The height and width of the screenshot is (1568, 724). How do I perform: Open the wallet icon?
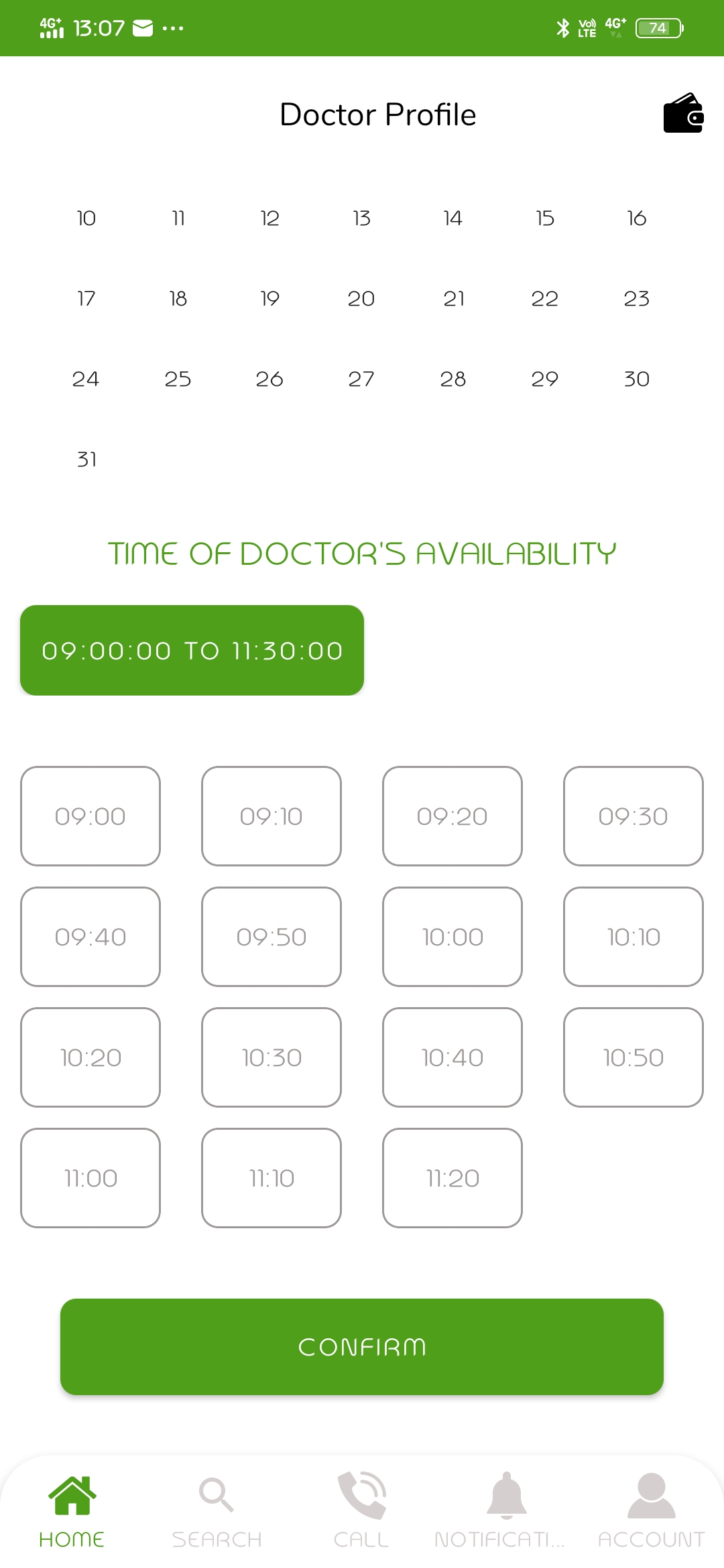[683, 113]
